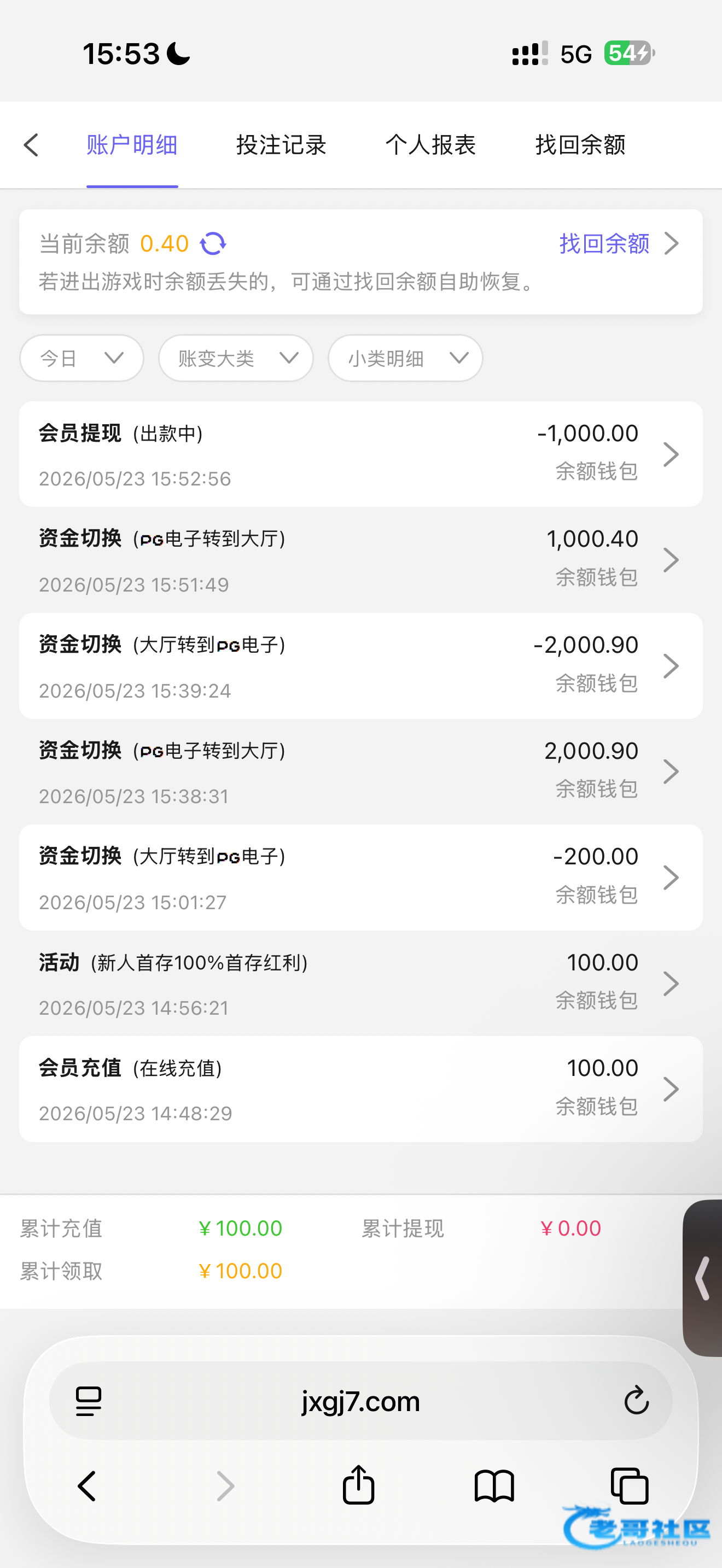722x1568 pixels.
Task: Go back using the top-left arrow
Action: [31, 145]
